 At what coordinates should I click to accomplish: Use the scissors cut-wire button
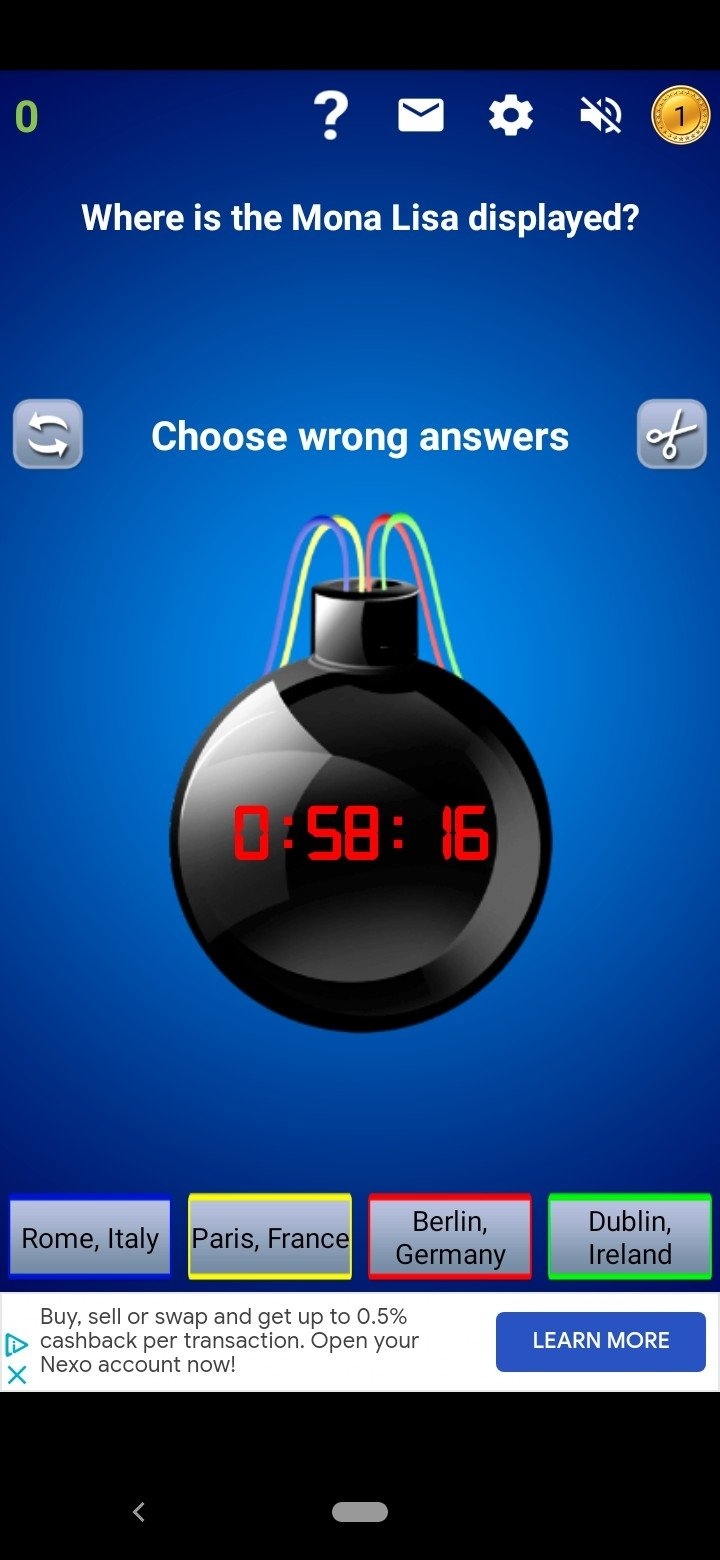(672, 434)
